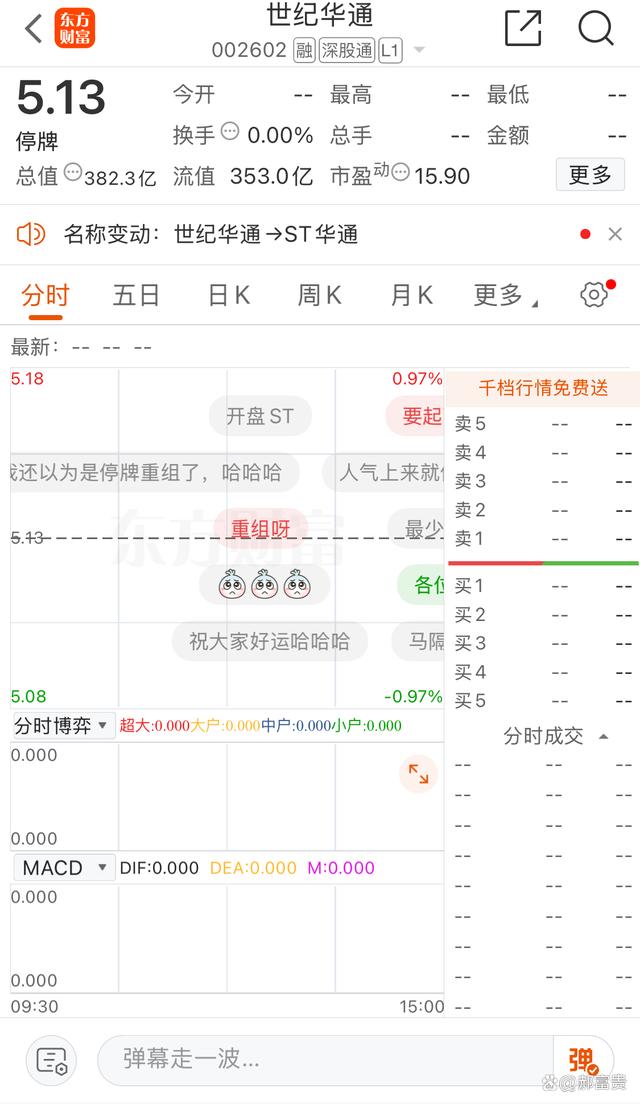The image size is (640, 1105).
Task: Switch to the 周K chart tab
Action: 319,295
